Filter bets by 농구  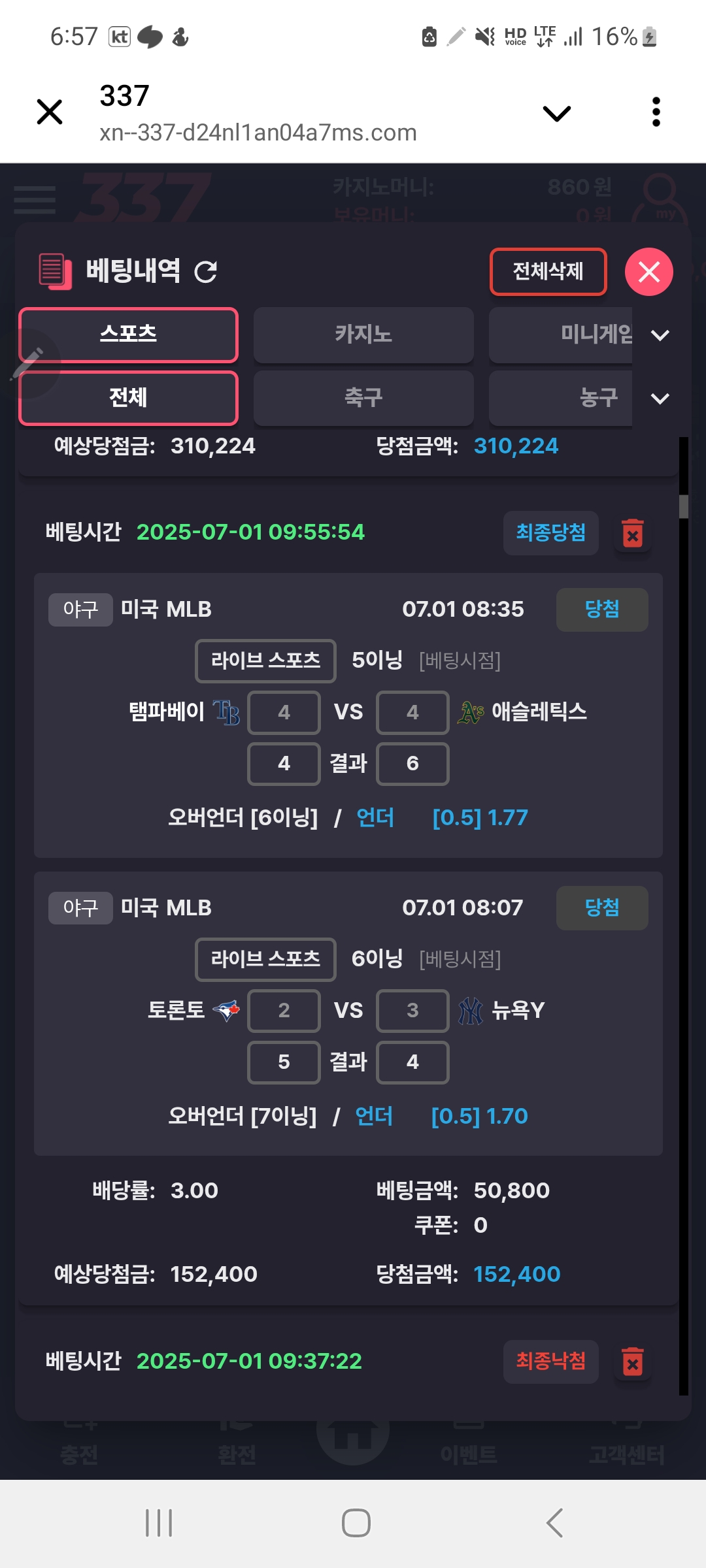(561, 398)
